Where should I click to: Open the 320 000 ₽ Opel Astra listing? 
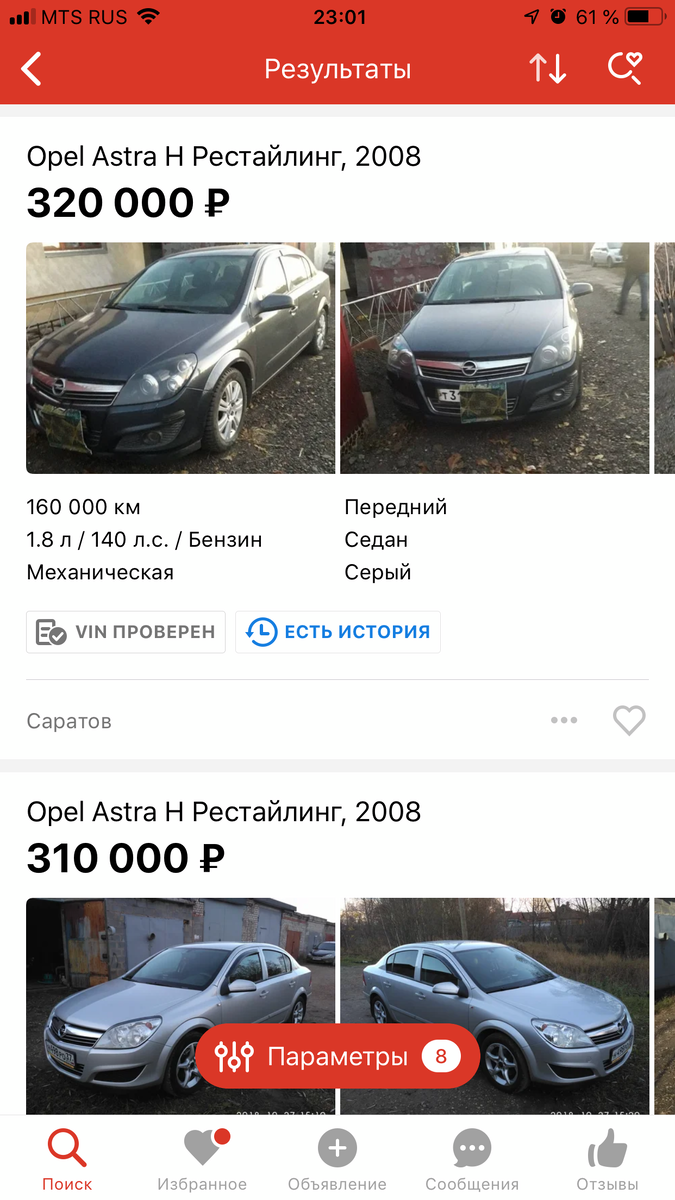pyautogui.click(x=223, y=157)
